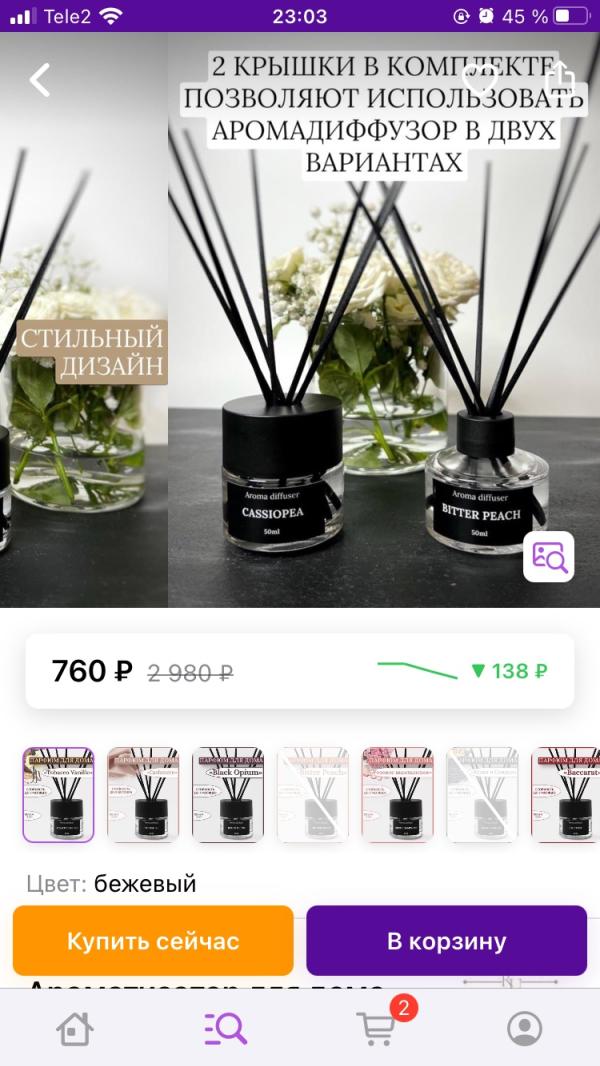This screenshot has height=1066, width=600.
Task: Go to the home tab
Action: click(x=75, y=1028)
